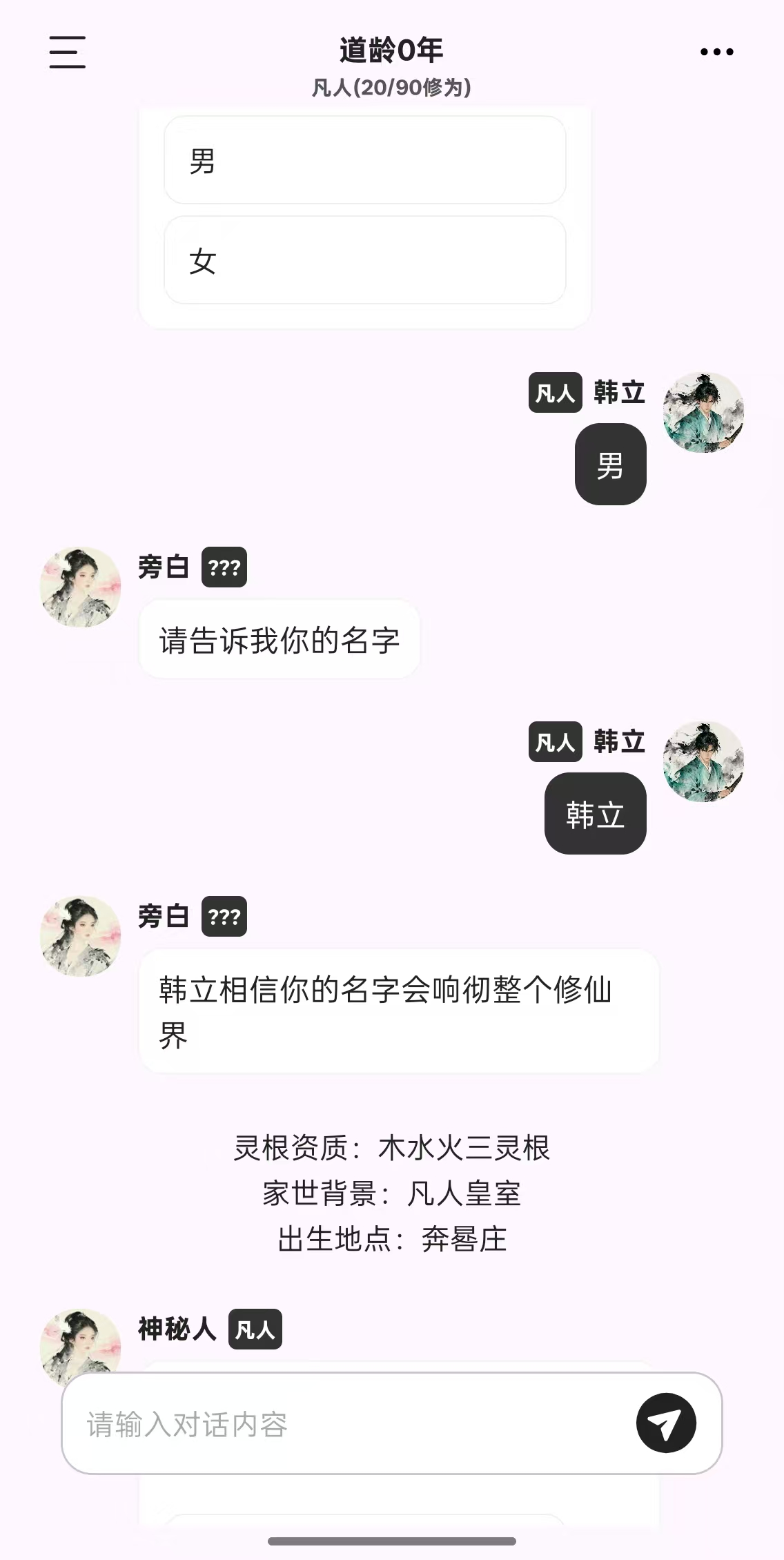The height and width of the screenshot is (1560, 784).
Task: Focus the 请输入对话内容 message field
Action: [x=345, y=1423]
